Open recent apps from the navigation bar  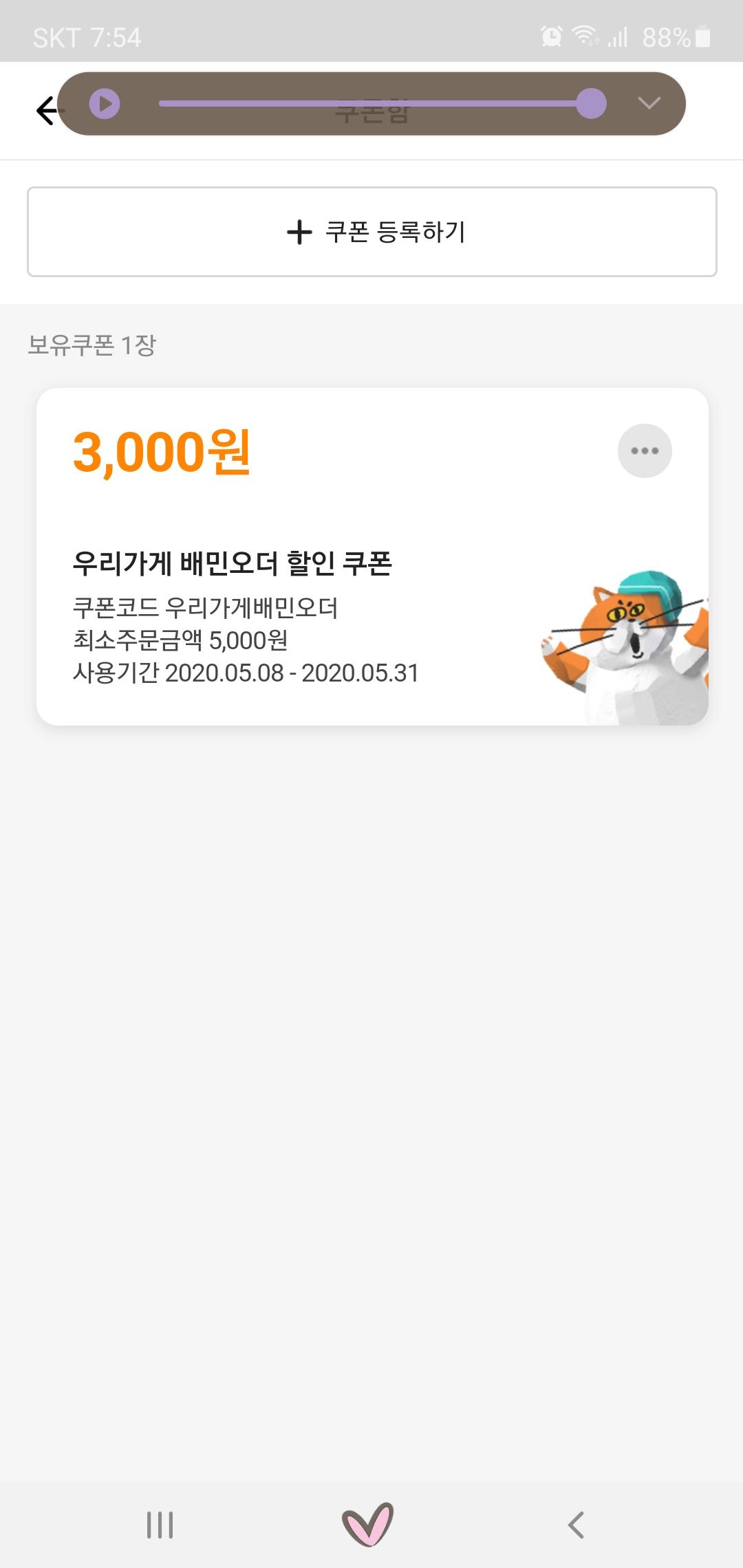[160, 1524]
